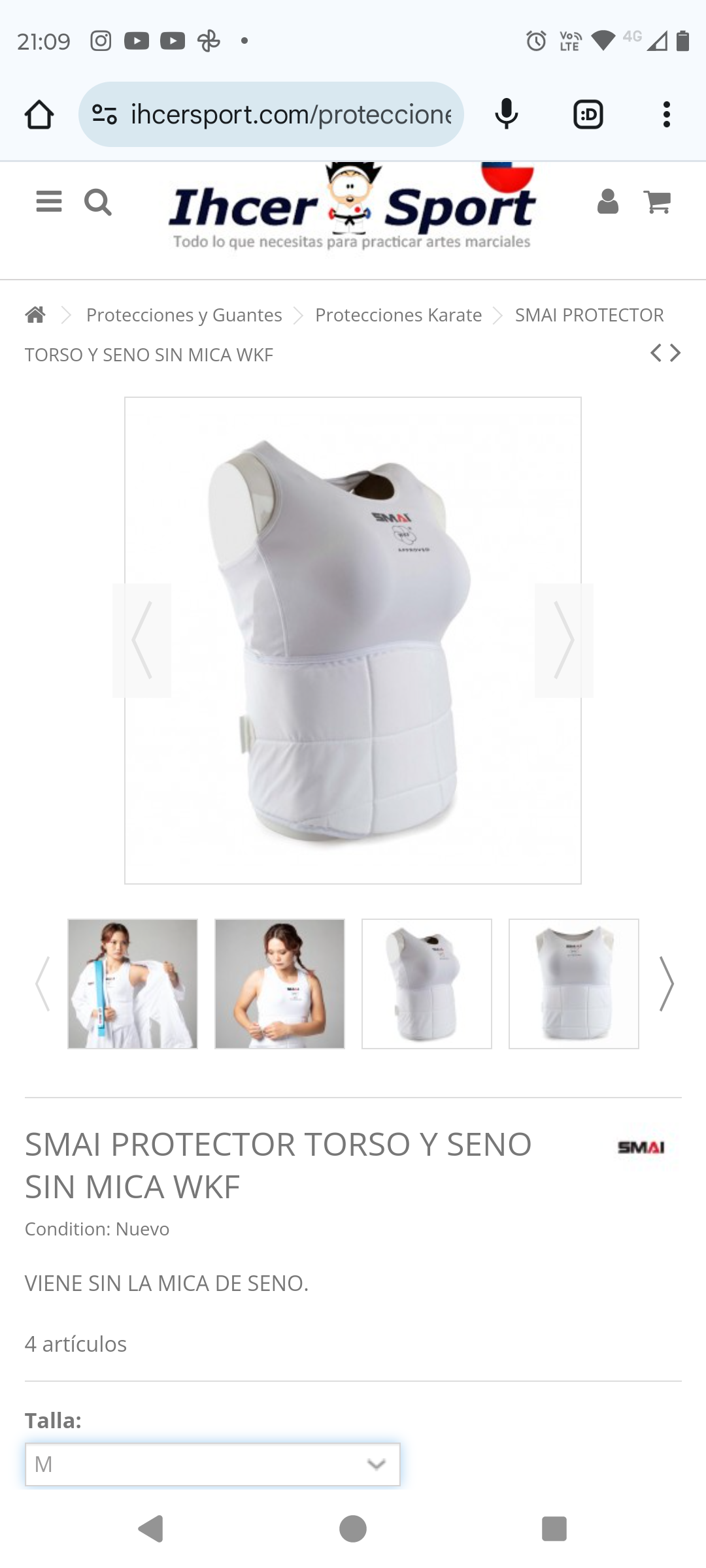Advance the thumbnail carousel to the right
Image resolution: width=706 pixels, height=1568 pixels.
pos(666,984)
